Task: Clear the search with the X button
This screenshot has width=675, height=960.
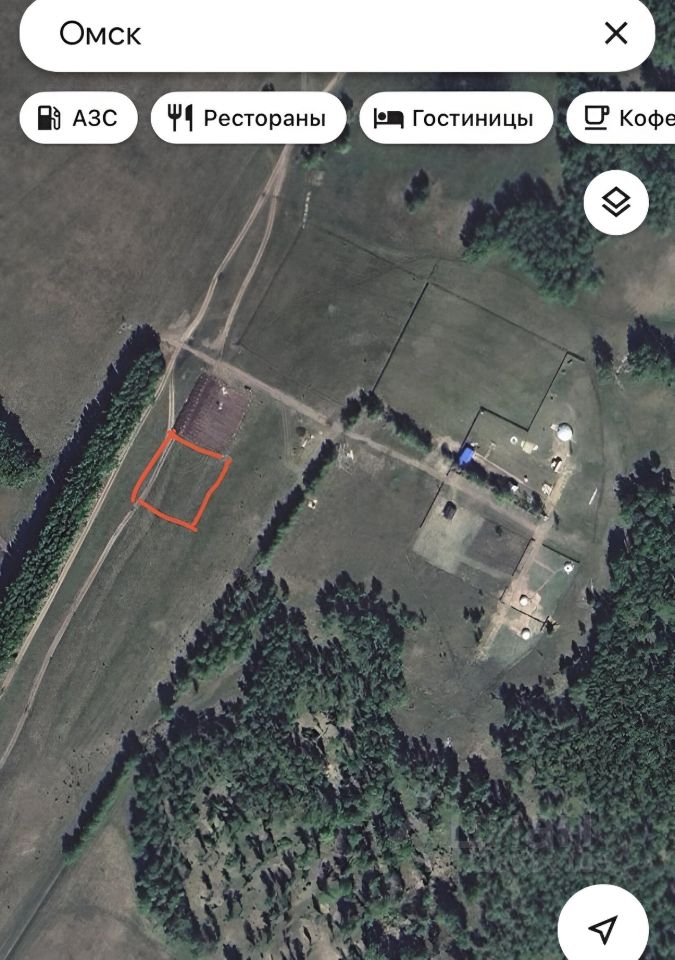Action: pos(616,34)
